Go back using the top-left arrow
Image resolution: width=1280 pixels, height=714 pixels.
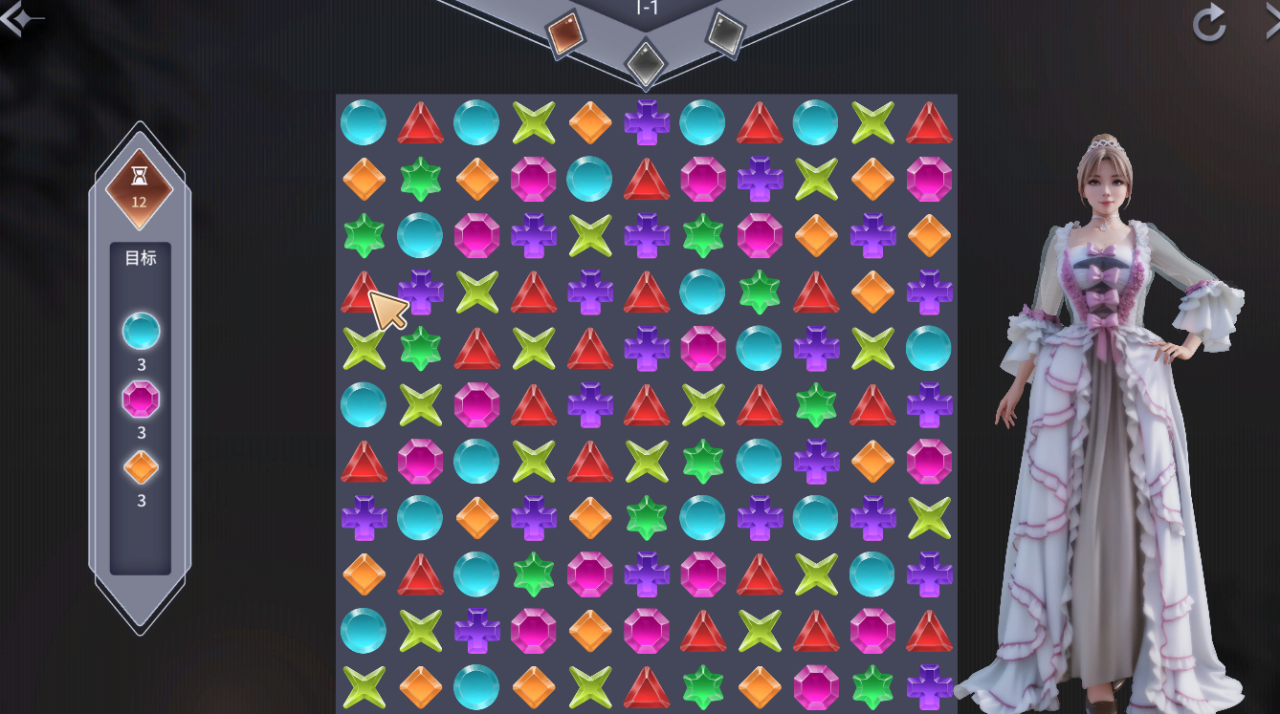point(20,20)
